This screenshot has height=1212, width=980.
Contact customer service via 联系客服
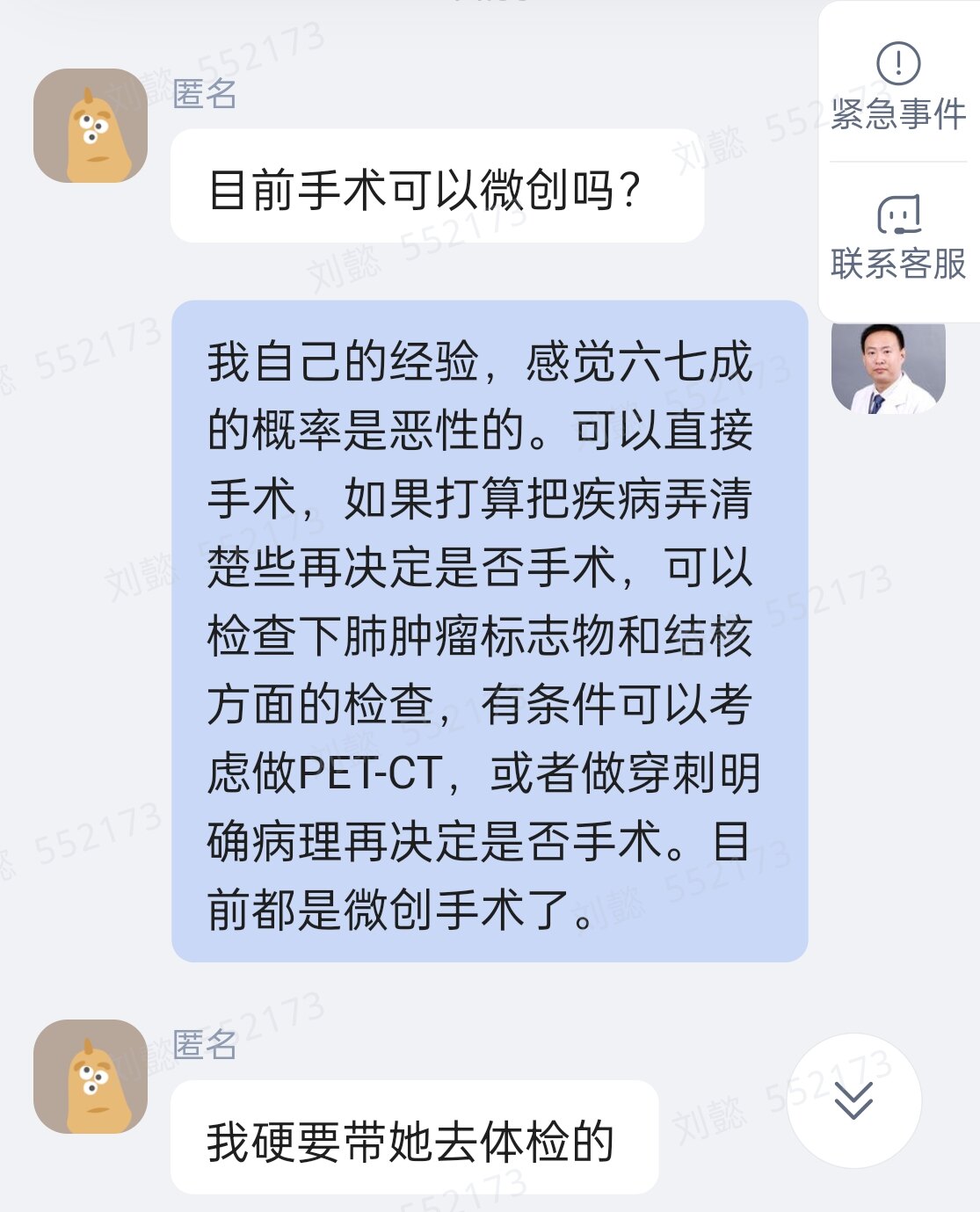[x=897, y=237]
